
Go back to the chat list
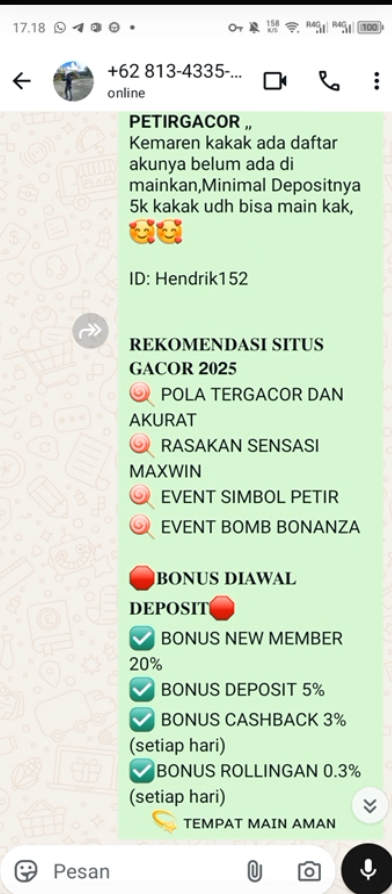click(22, 82)
